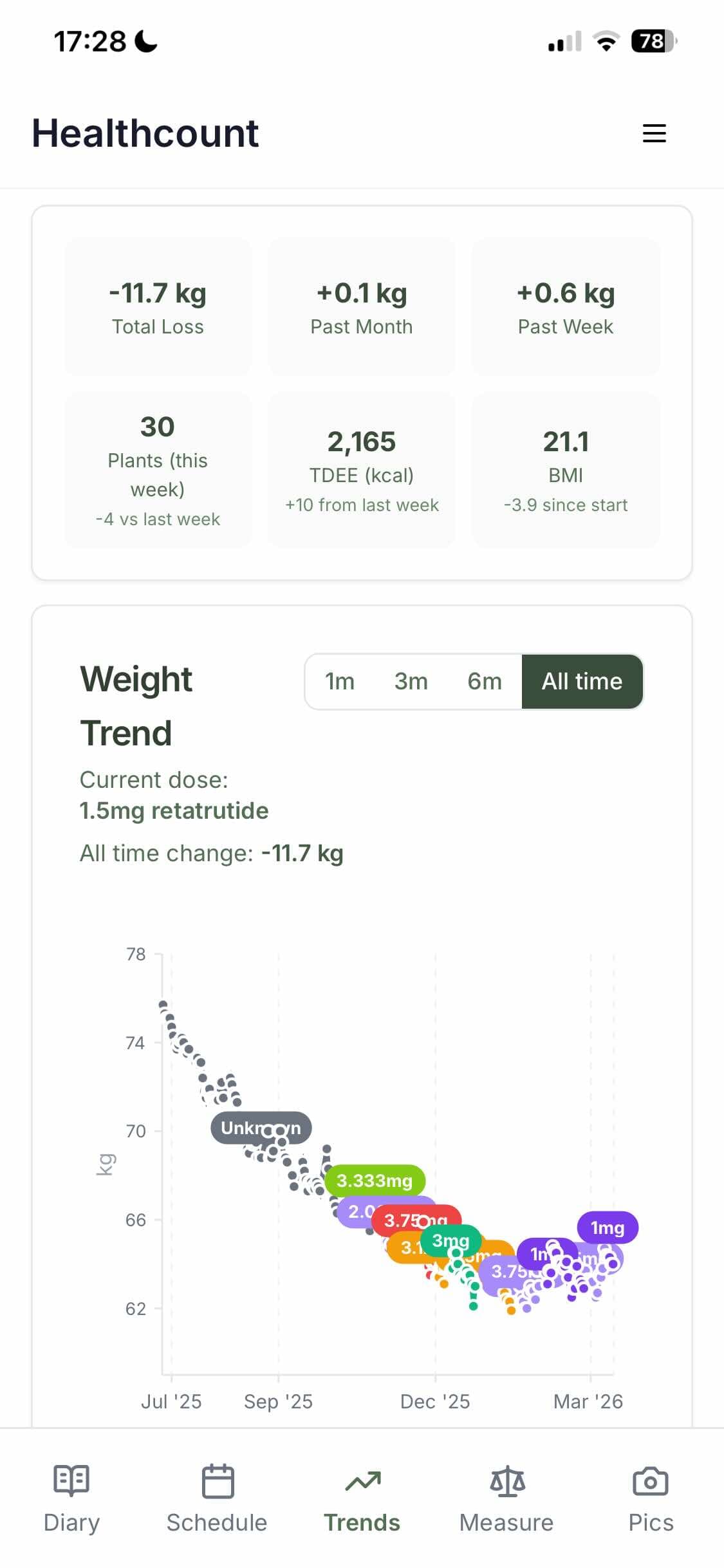Switch weight trend to 3m view
The height and width of the screenshot is (1568, 724).
411,680
